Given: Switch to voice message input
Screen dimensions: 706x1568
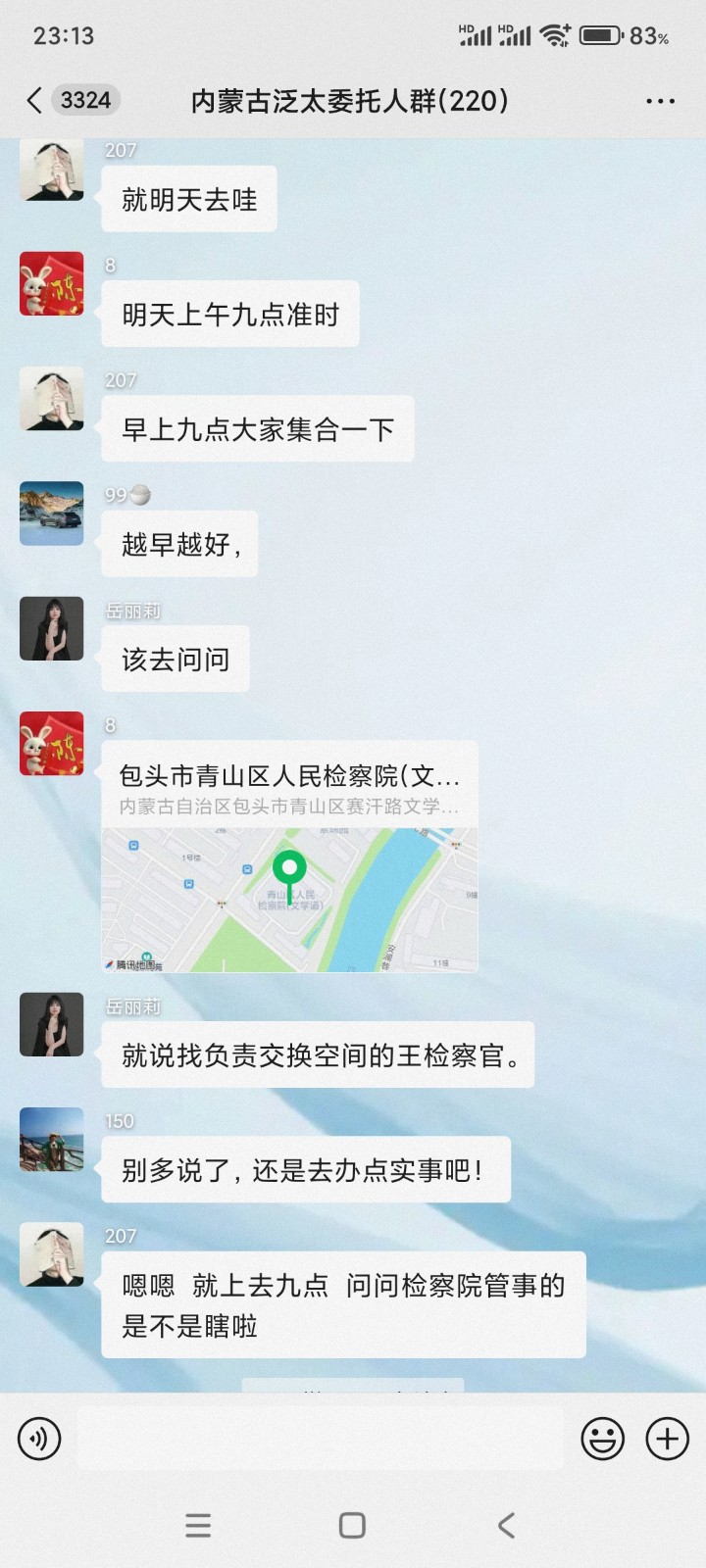Looking at the screenshot, I should coord(39,1439).
